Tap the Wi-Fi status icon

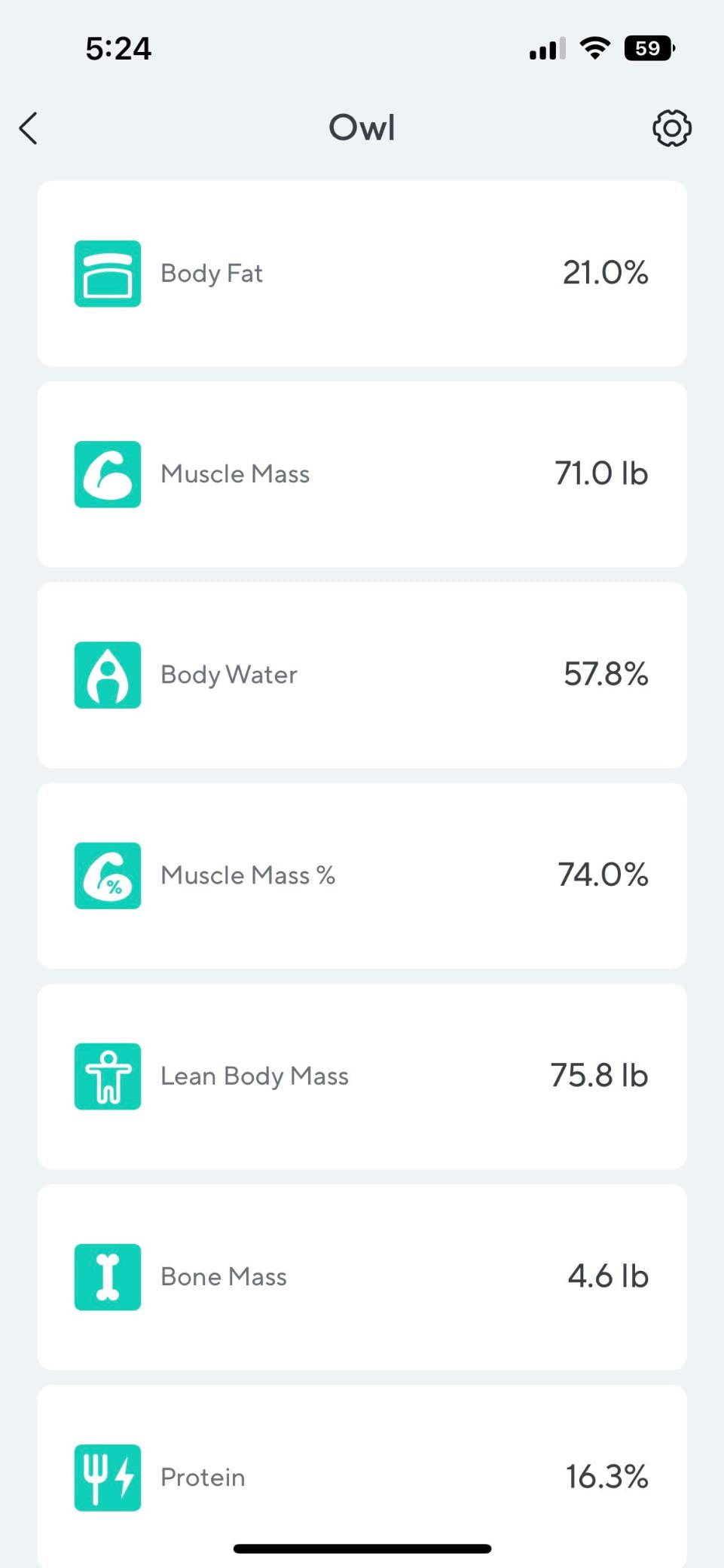[x=594, y=47]
